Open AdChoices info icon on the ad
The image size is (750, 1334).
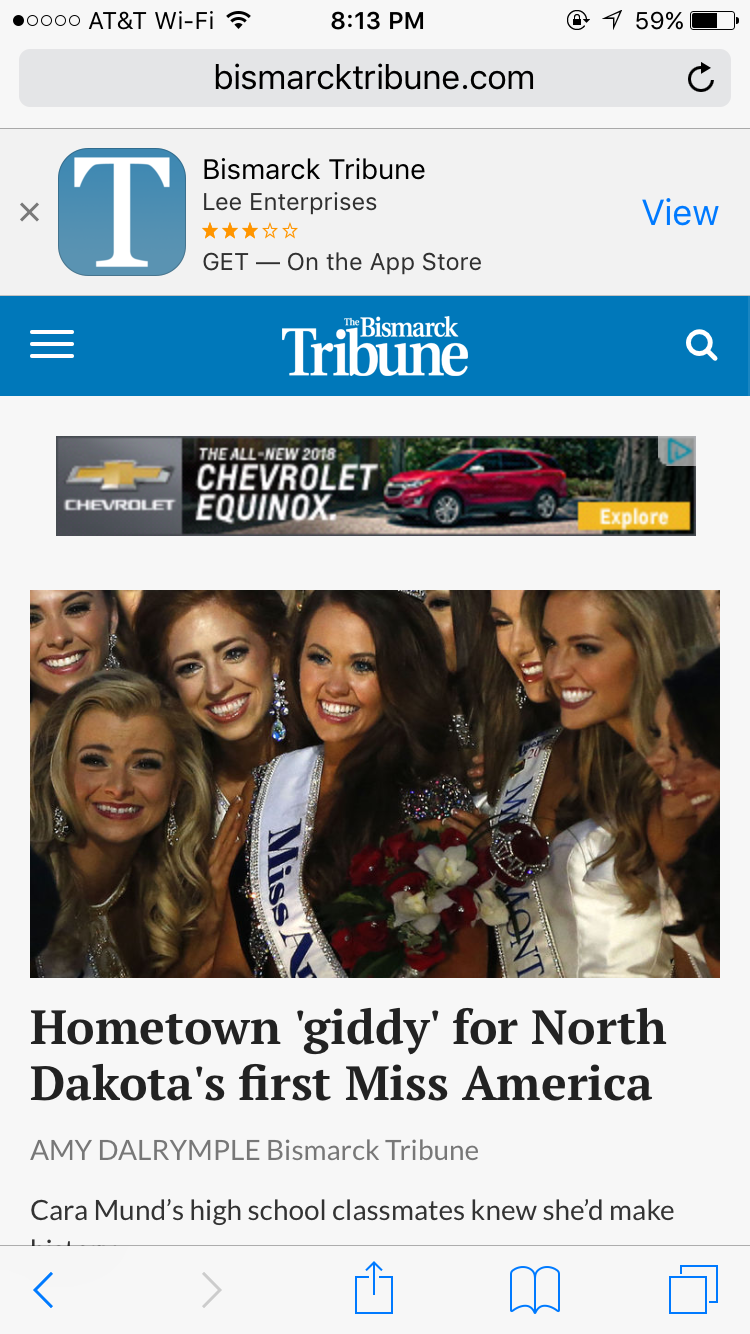[x=679, y=451]
